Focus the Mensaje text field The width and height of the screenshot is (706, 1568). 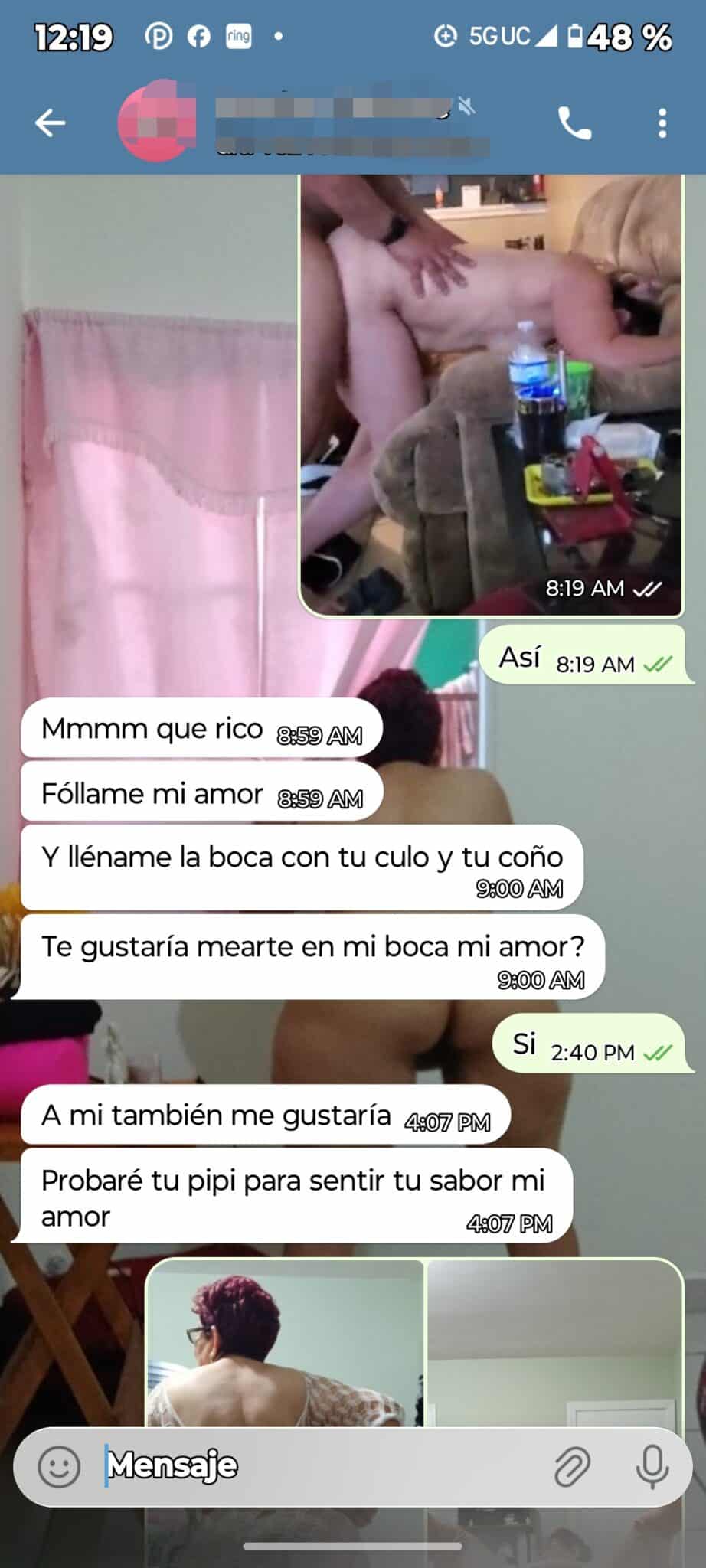(x=322, y=1466)
